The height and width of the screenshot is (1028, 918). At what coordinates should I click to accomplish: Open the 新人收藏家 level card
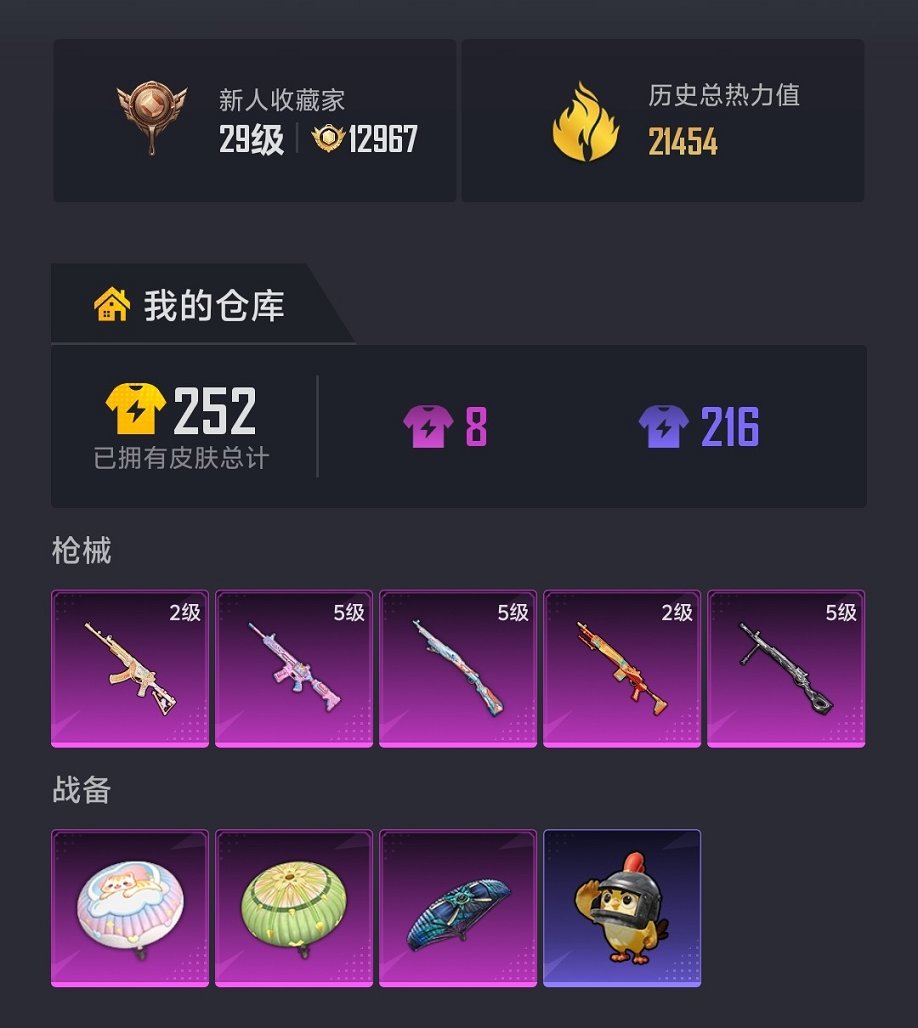[254, 121]
